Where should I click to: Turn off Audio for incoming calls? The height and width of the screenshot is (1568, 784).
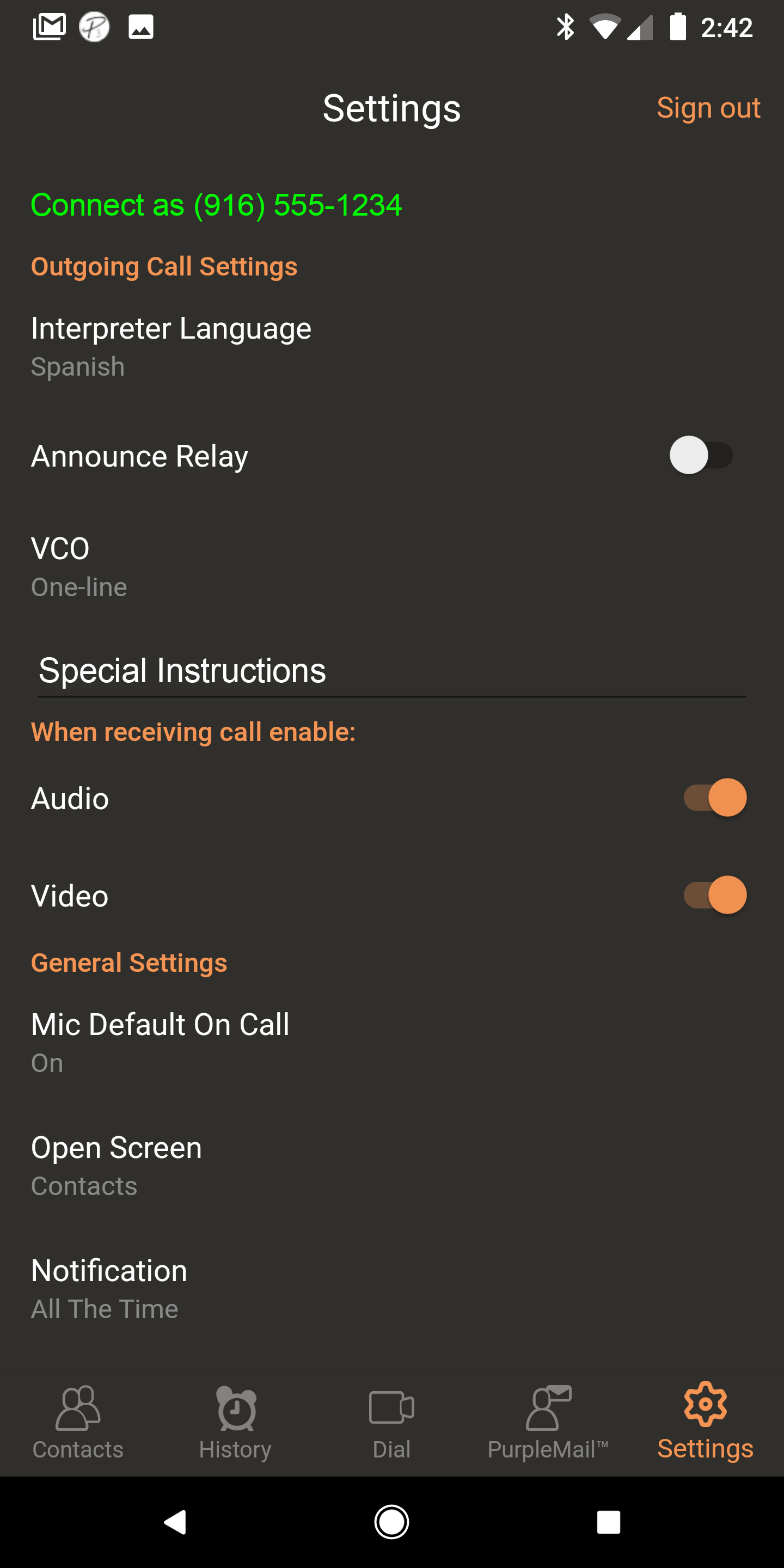(715, 798)
